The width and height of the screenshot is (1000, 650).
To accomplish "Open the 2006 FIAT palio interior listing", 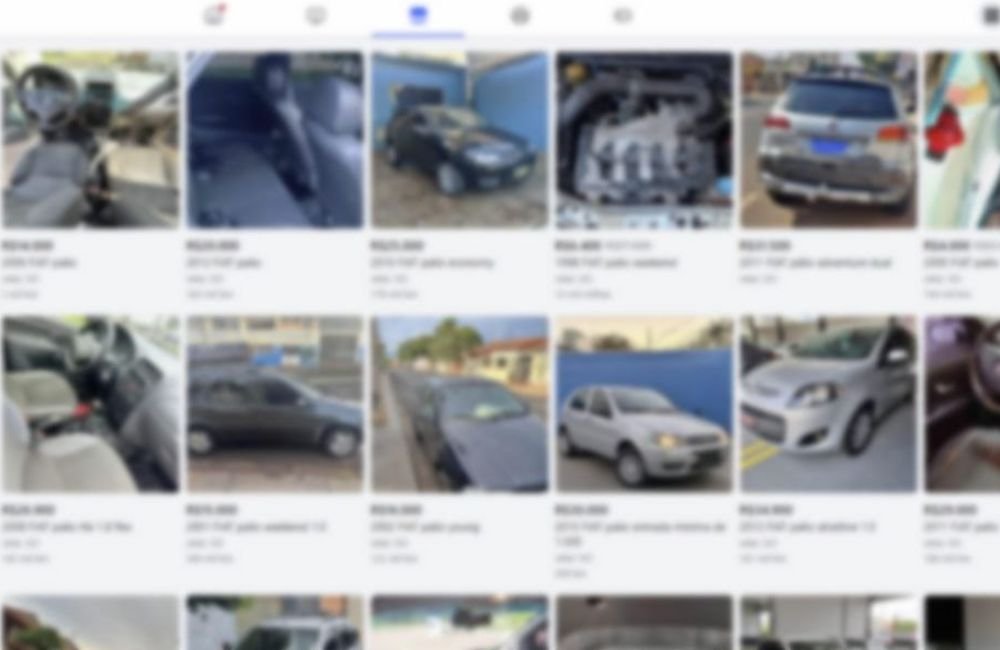I will 90,140.
